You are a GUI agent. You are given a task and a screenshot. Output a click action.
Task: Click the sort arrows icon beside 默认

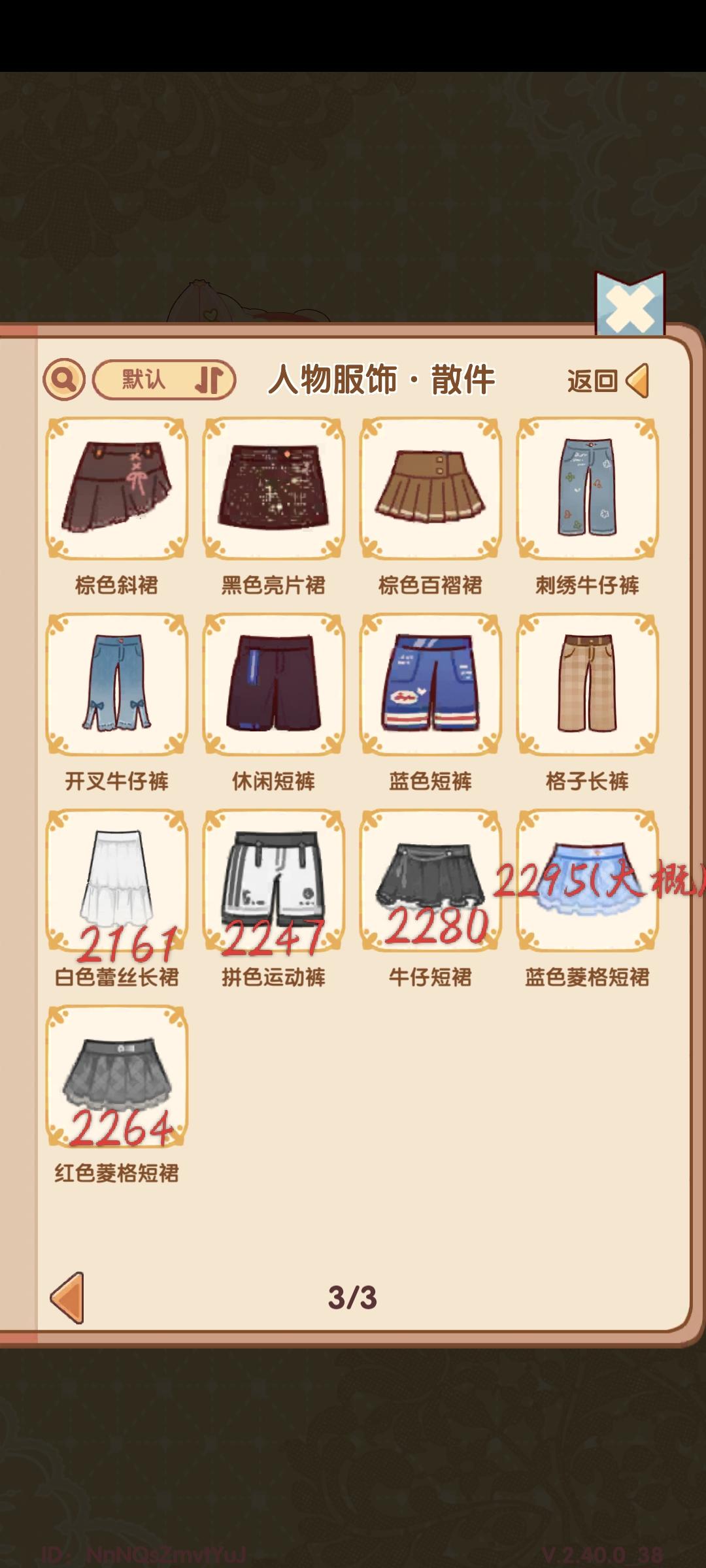pos(211,380)
